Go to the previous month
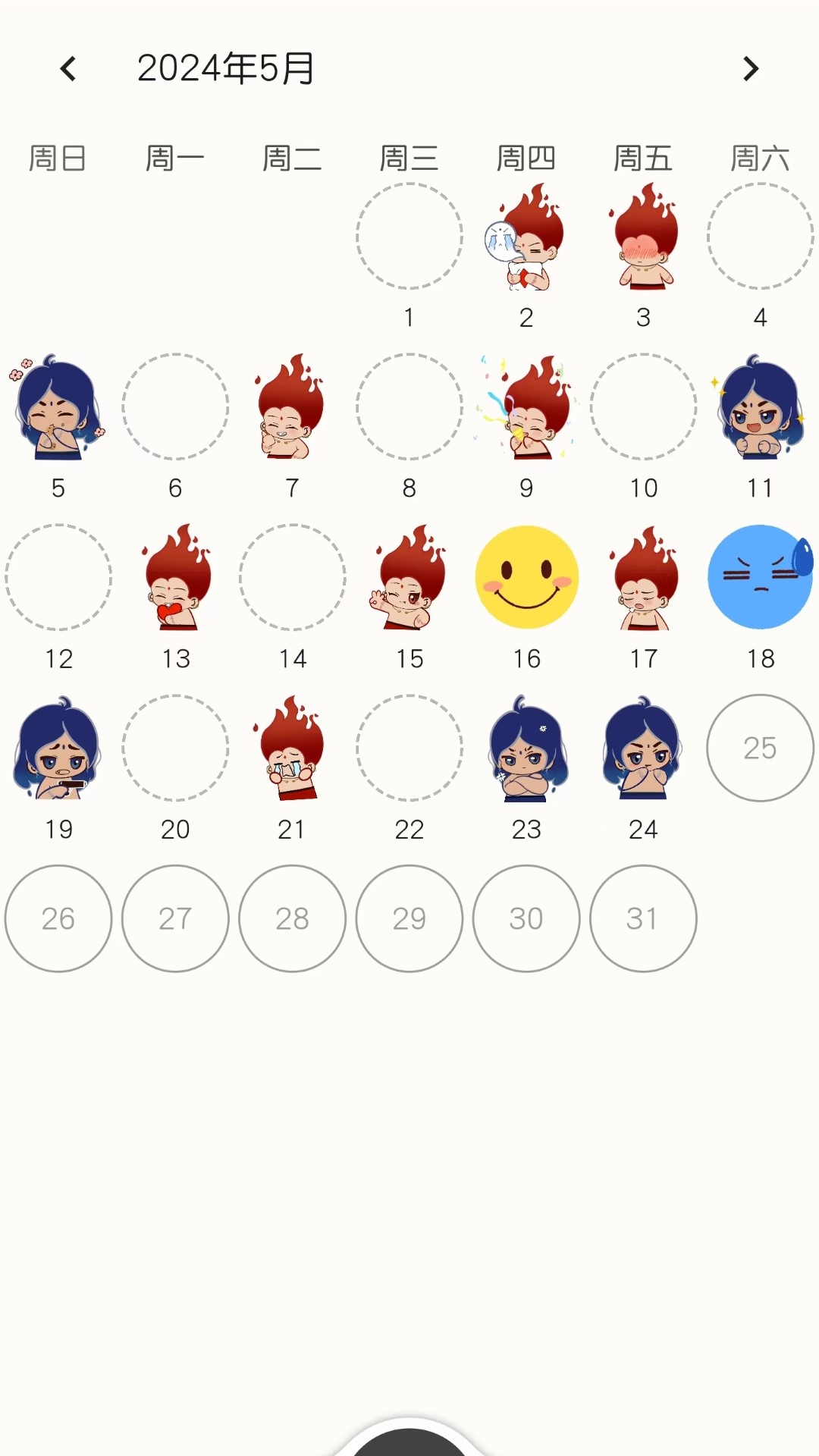 pos(68,69)
